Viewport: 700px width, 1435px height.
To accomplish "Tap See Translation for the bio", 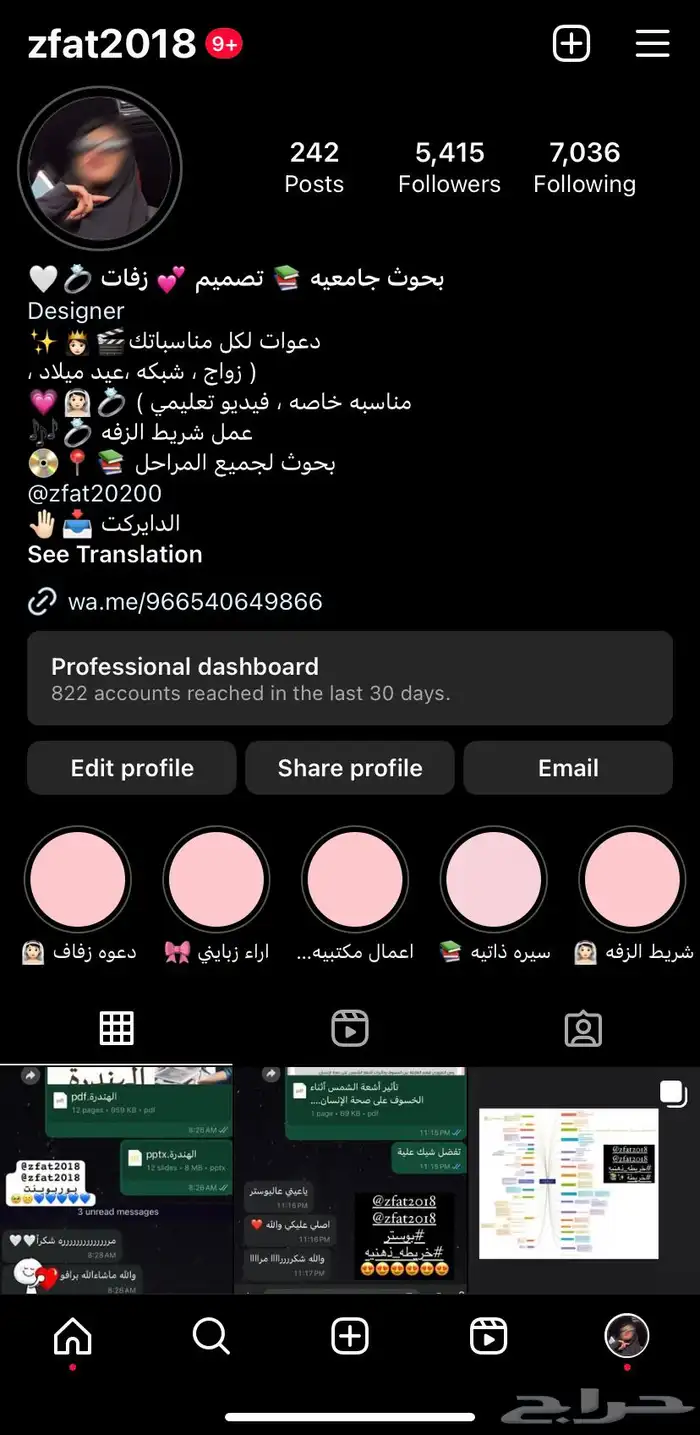I will click(x=115, y=554).
